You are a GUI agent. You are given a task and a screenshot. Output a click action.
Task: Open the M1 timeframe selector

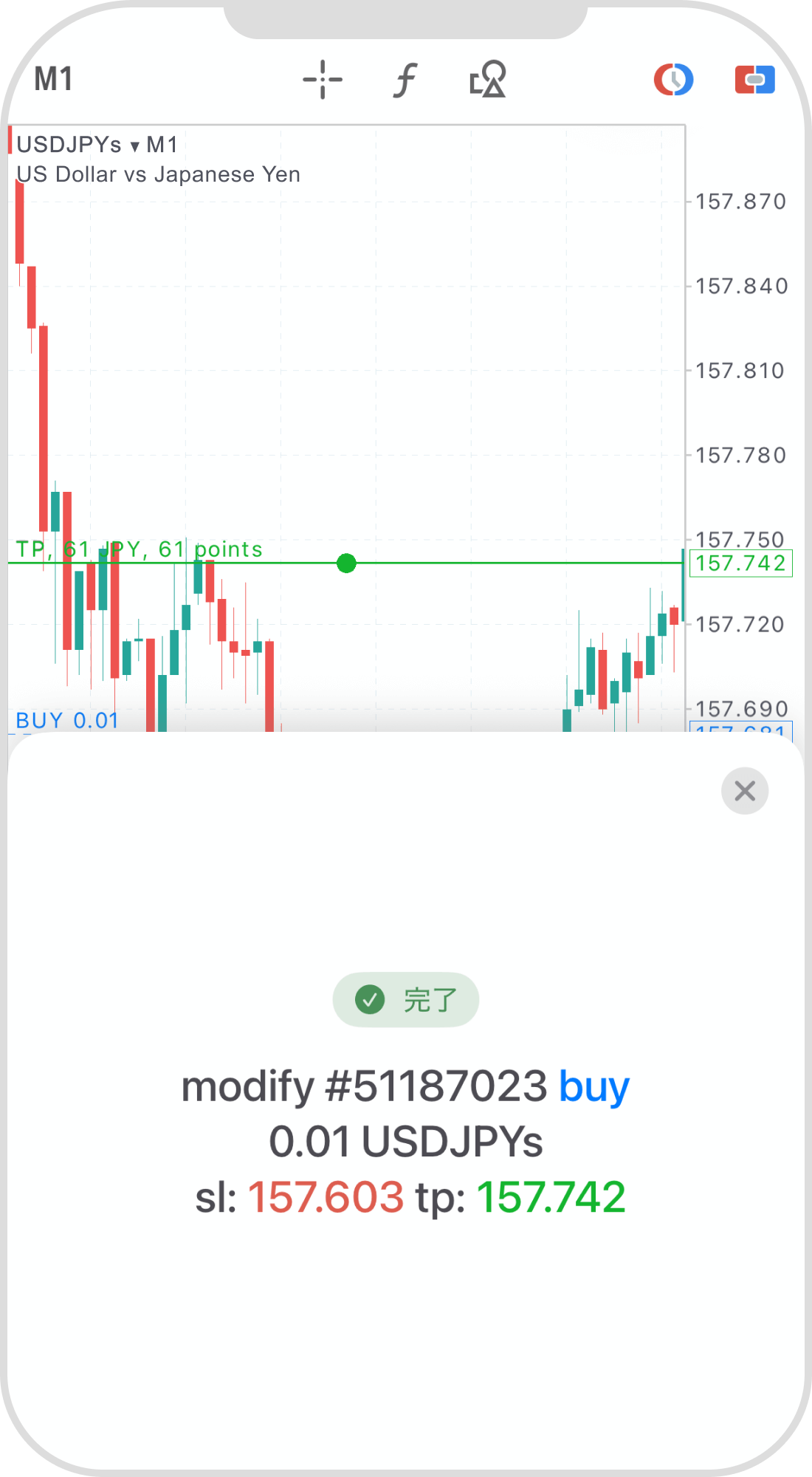53,79
